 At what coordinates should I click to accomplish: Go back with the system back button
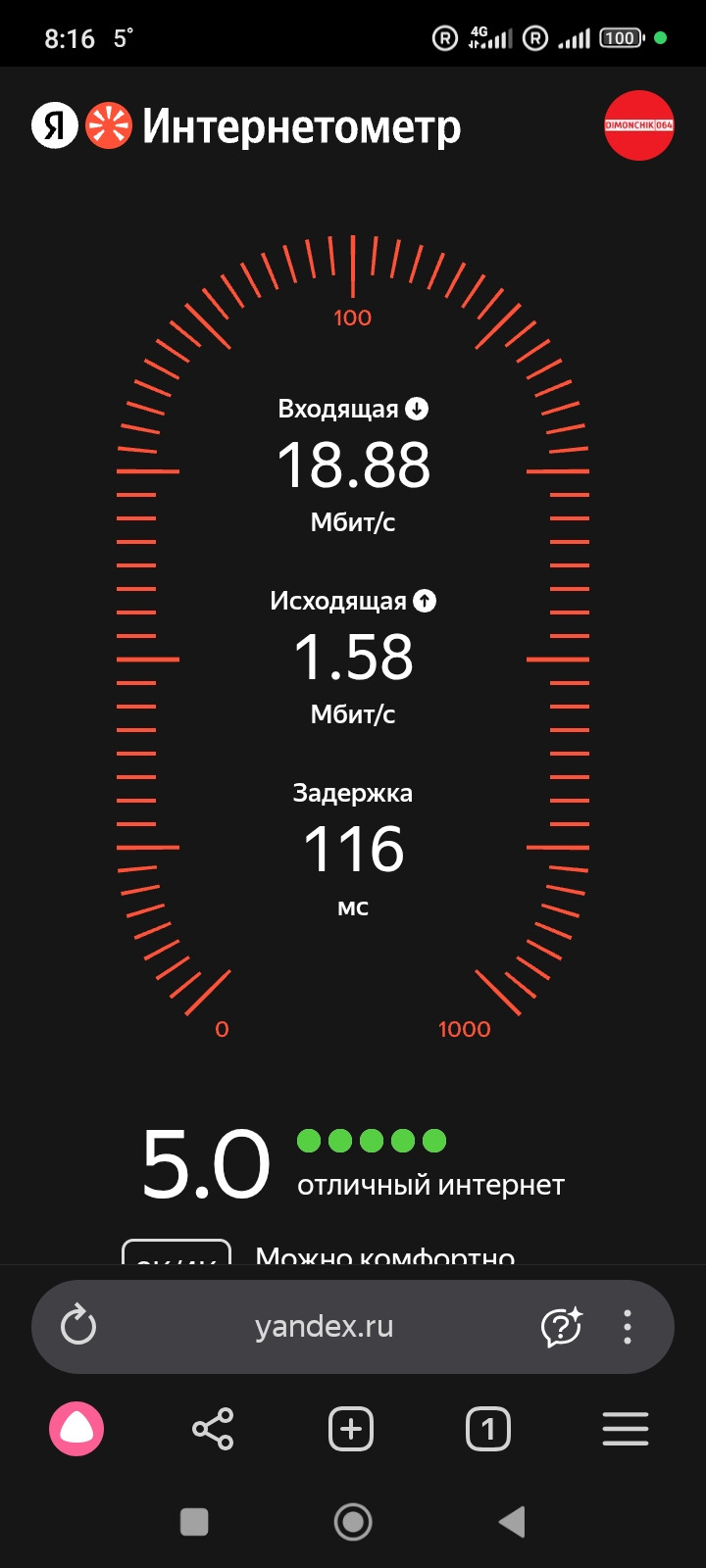(x=512, y=1522)
